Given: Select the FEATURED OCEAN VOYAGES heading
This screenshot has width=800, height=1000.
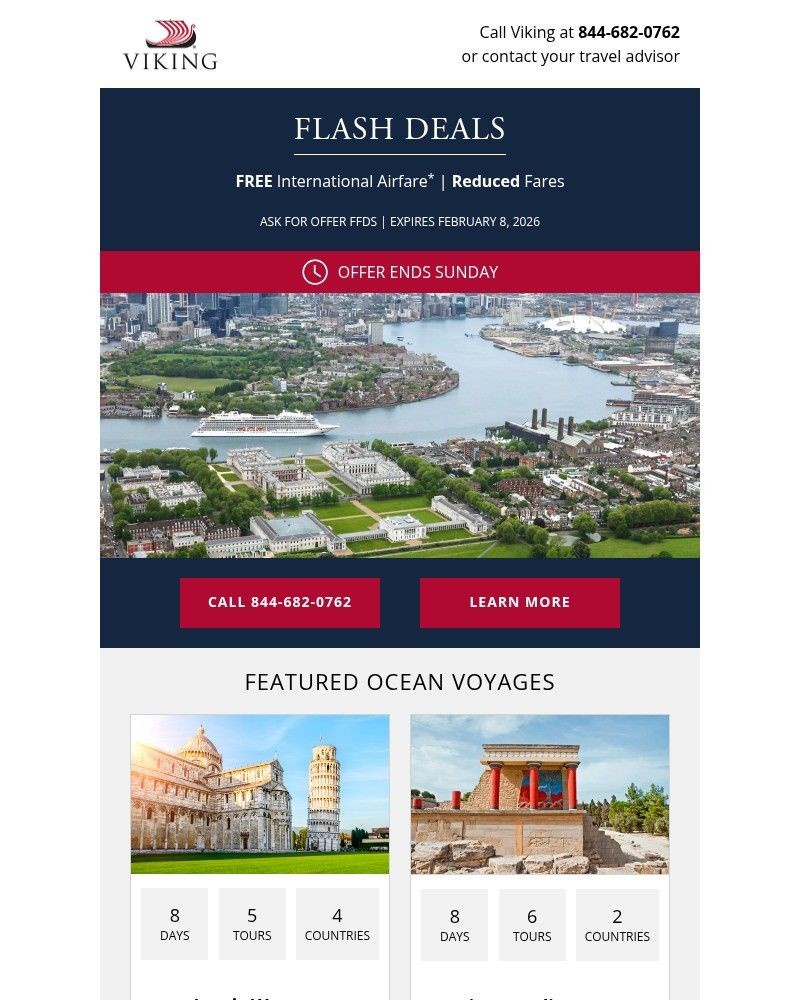Looking at the screenshot, I should pyautogui.click(x=400, y=682).
